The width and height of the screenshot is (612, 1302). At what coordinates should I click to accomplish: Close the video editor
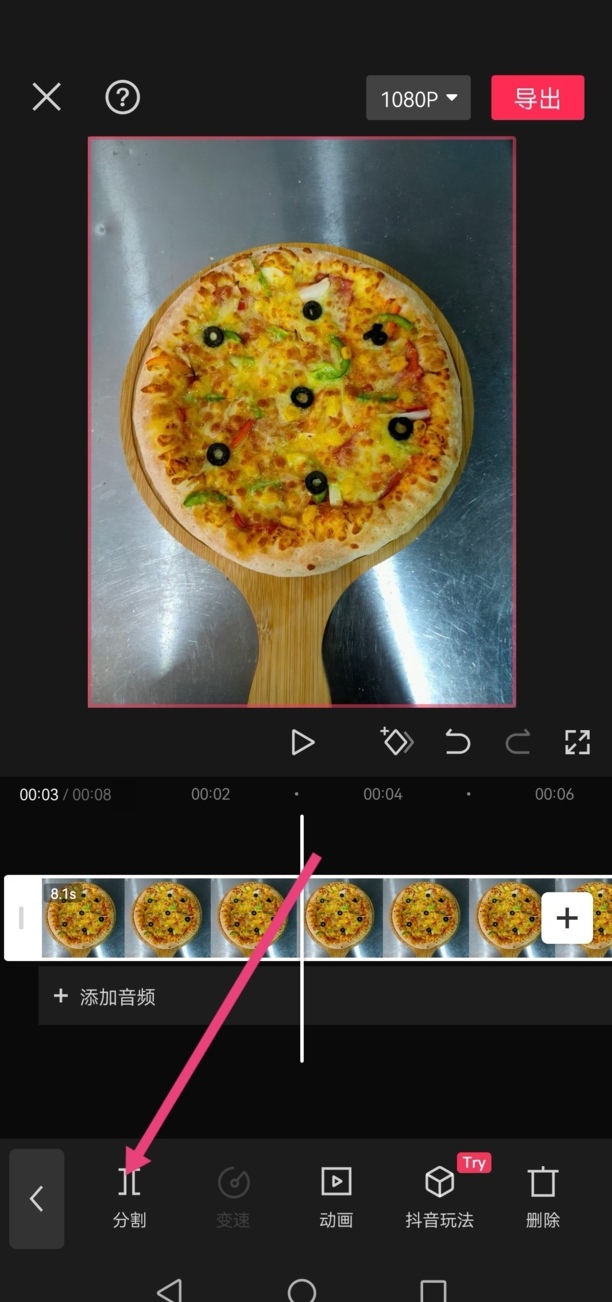coord(46,97)
